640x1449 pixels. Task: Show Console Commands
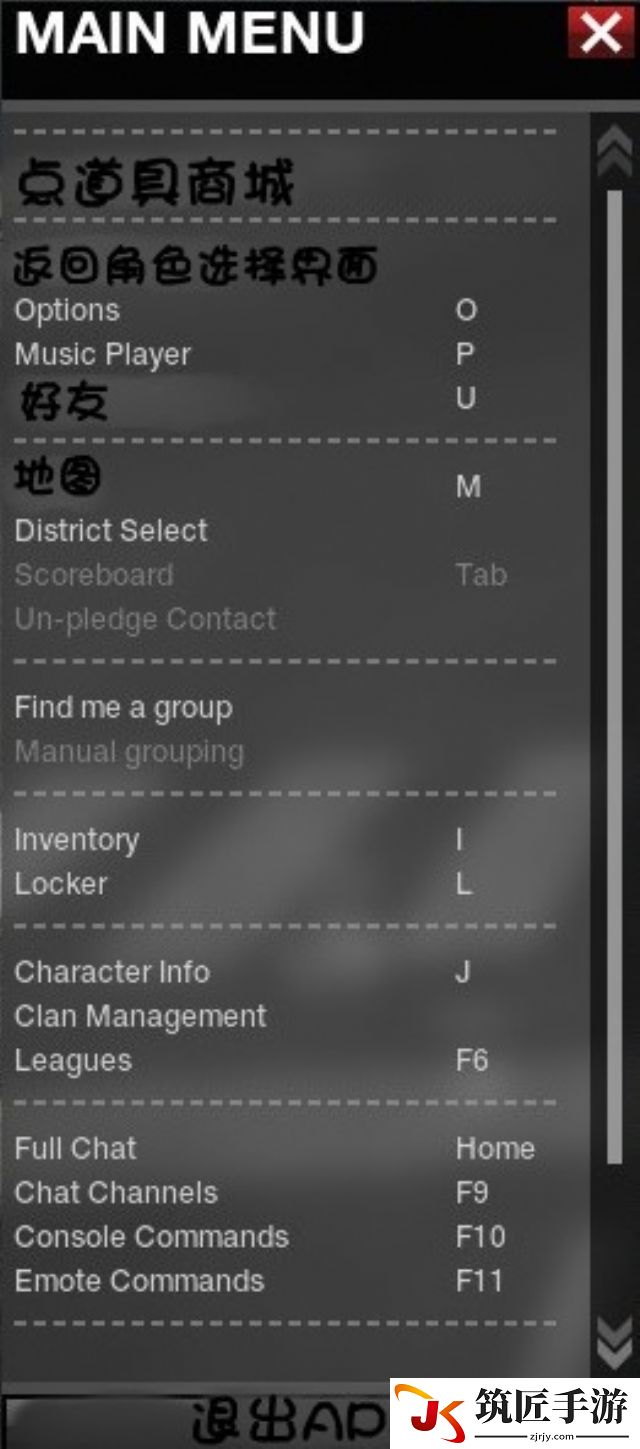151,1237
